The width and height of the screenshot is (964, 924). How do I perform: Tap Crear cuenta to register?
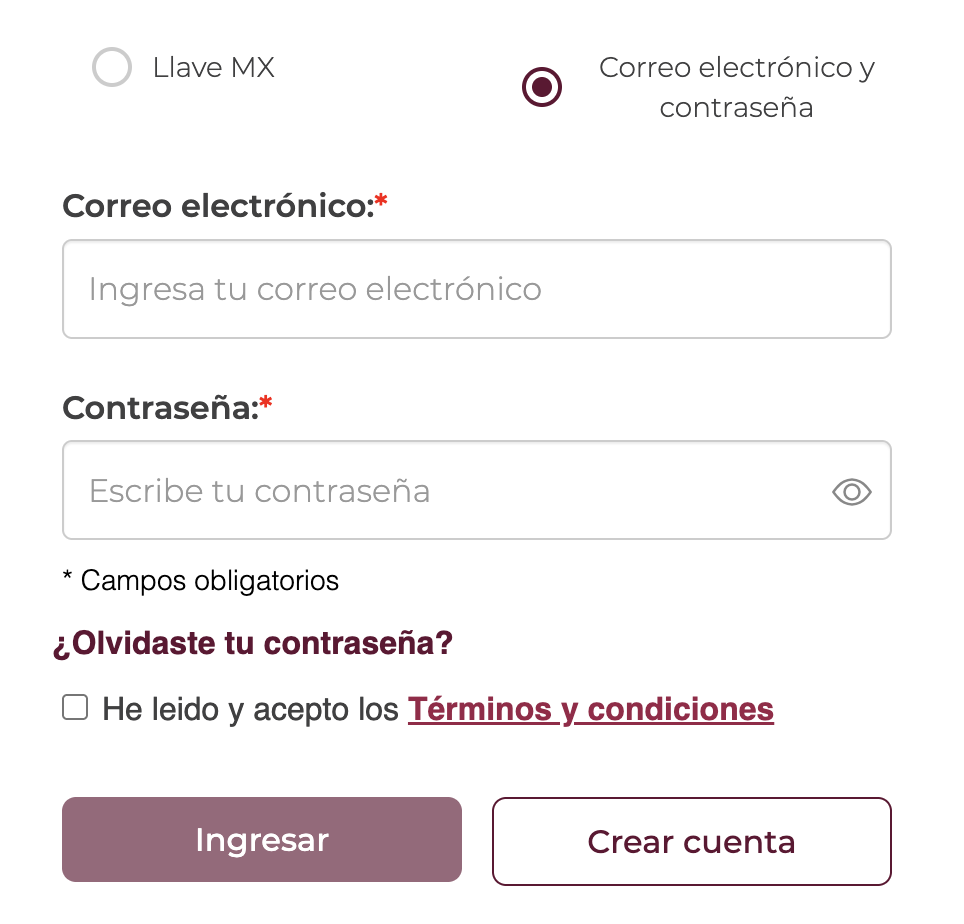coord(691,842)
